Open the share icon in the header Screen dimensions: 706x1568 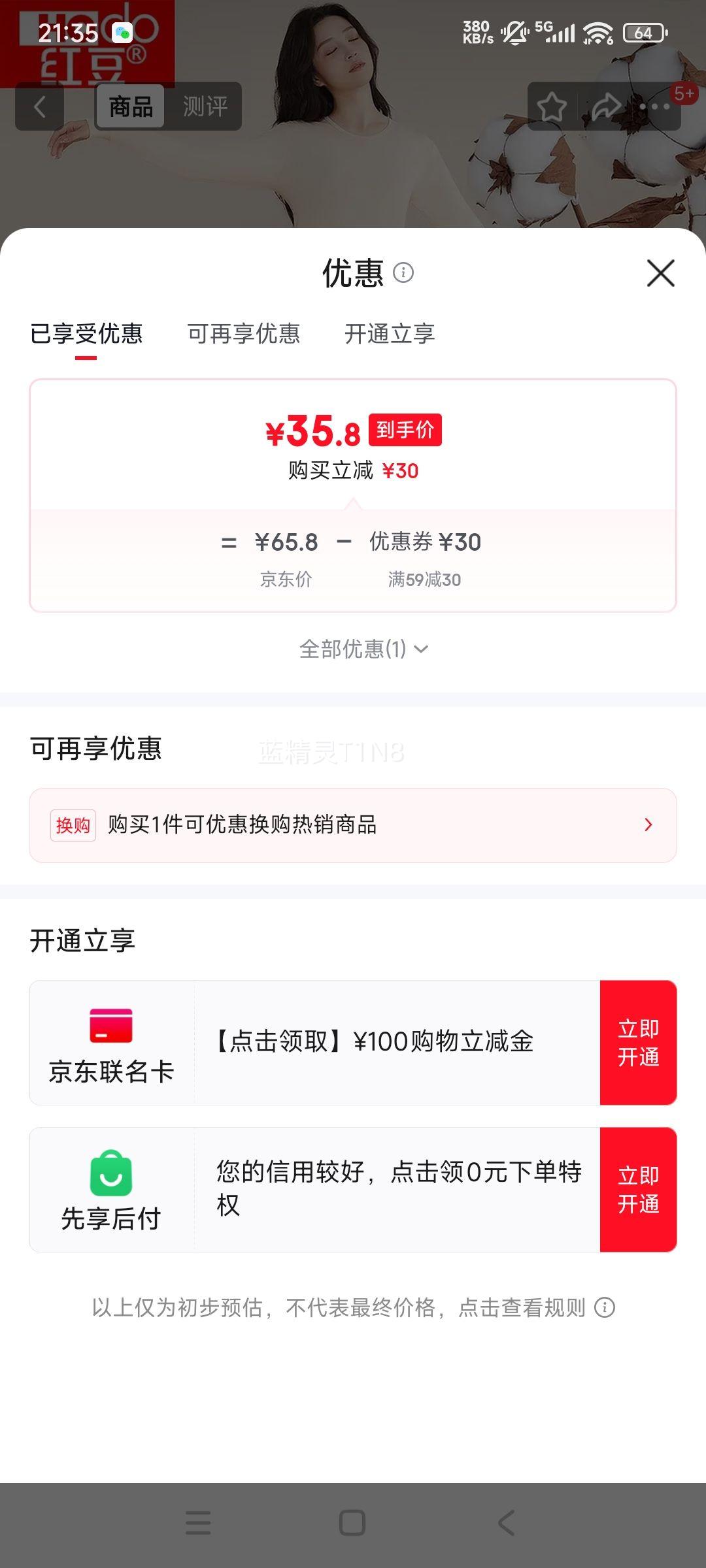point(606,106)
